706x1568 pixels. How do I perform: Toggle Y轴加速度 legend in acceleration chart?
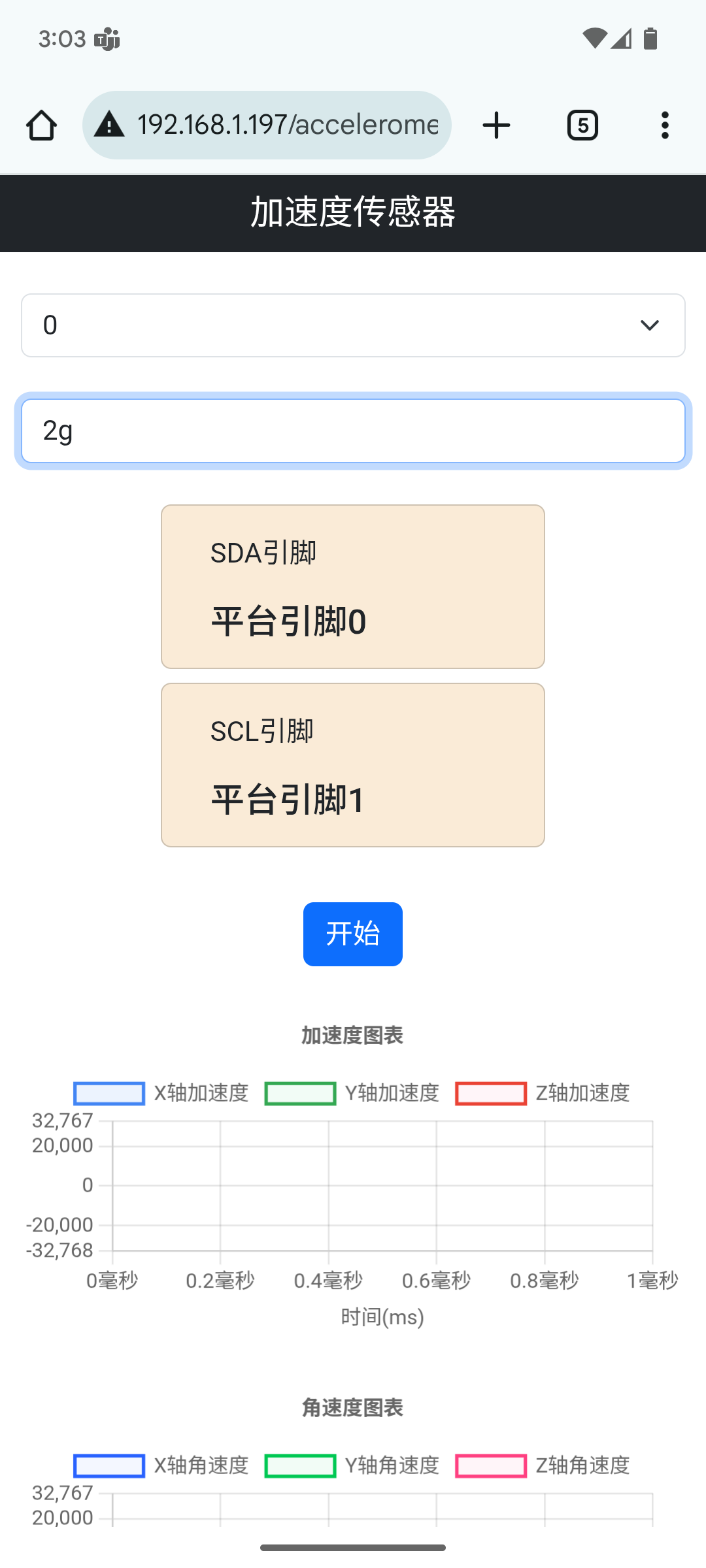[x=352, y=1093]
